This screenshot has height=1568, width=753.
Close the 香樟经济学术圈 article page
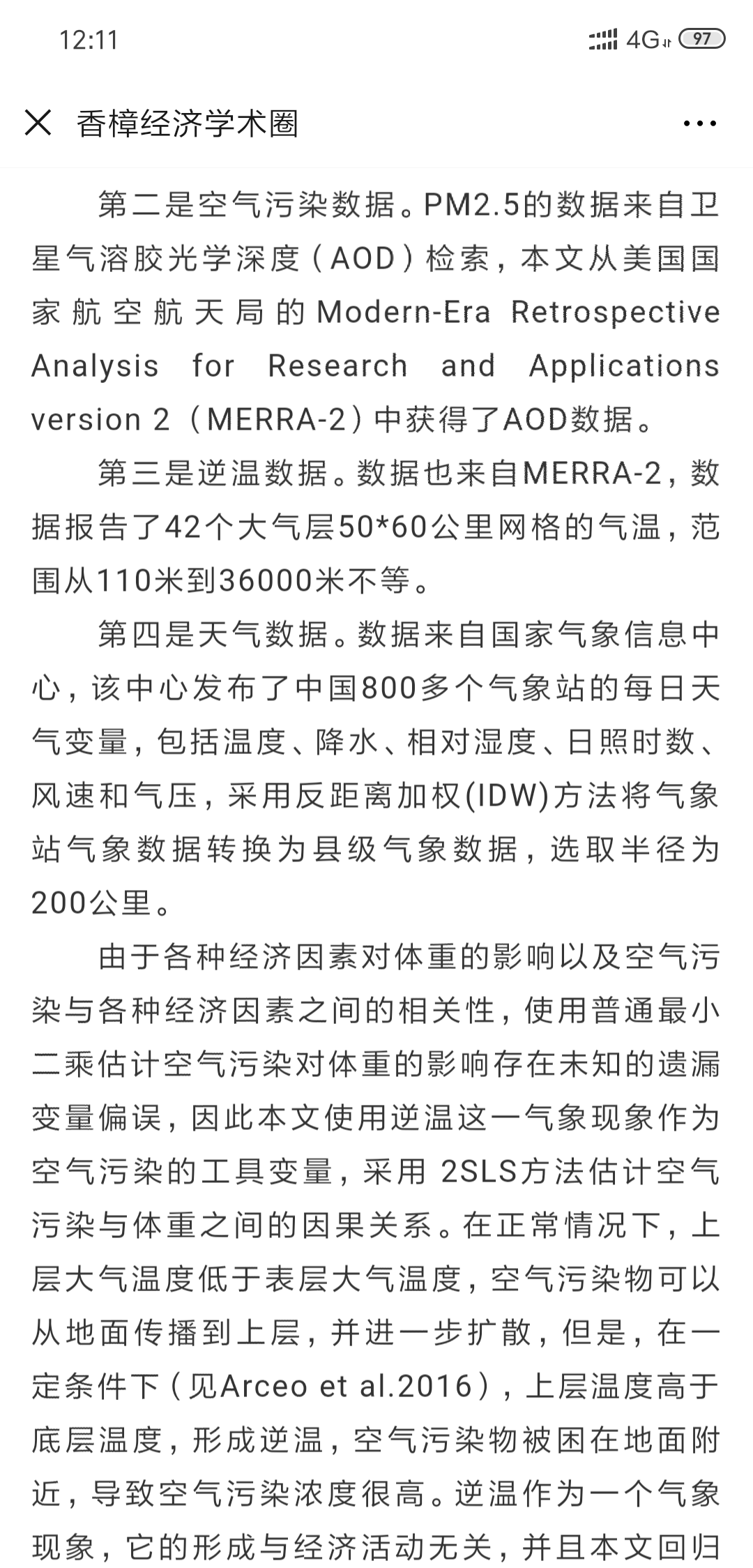(x=38, y=123)
